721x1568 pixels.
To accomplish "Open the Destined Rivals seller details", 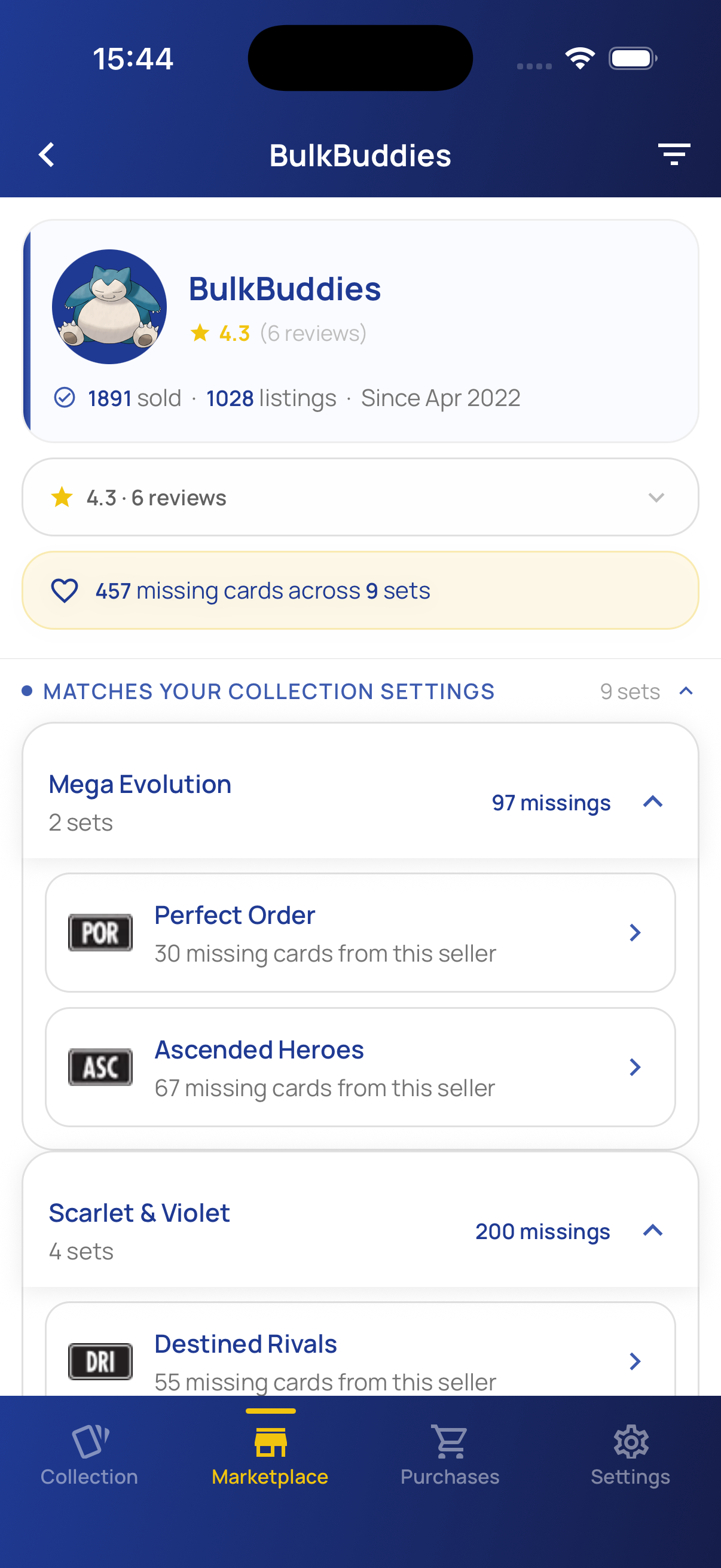I will tap(360, 1361).
